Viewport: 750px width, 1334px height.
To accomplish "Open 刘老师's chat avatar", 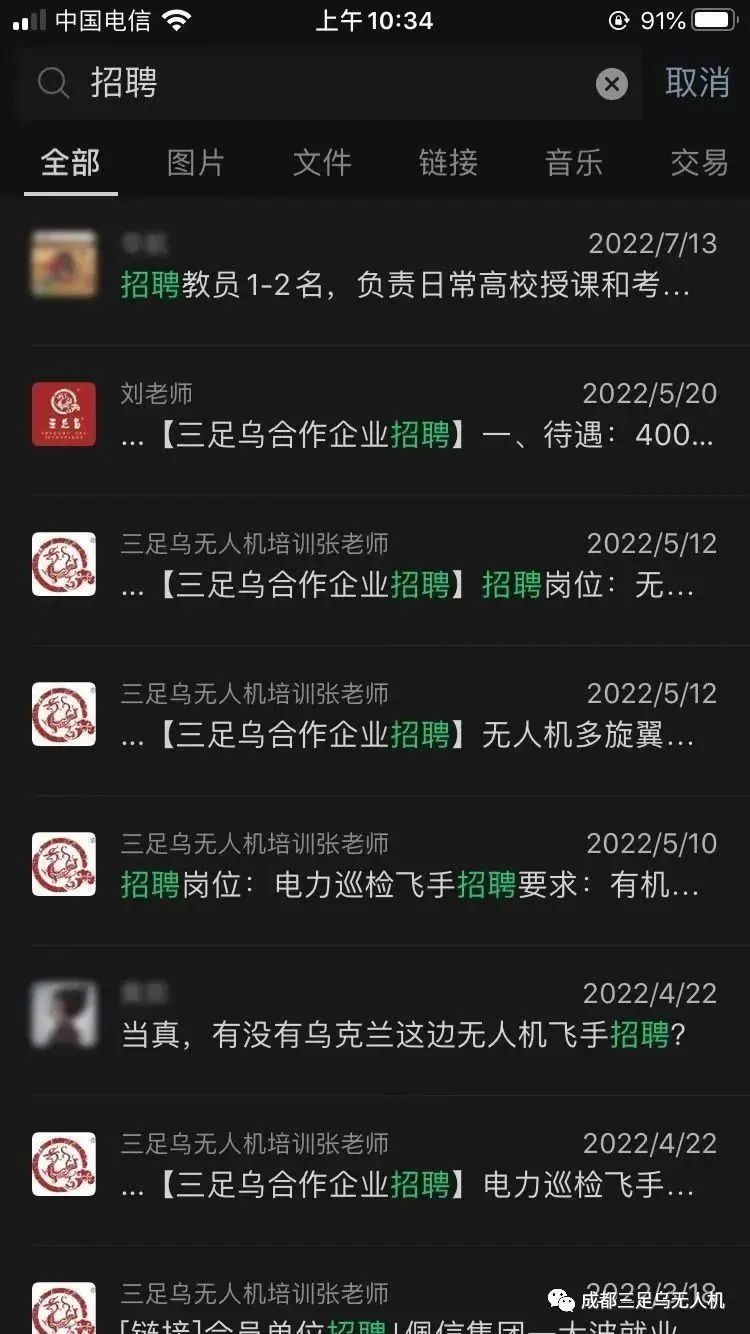I will pyautogui.click(x=63, y=414).
